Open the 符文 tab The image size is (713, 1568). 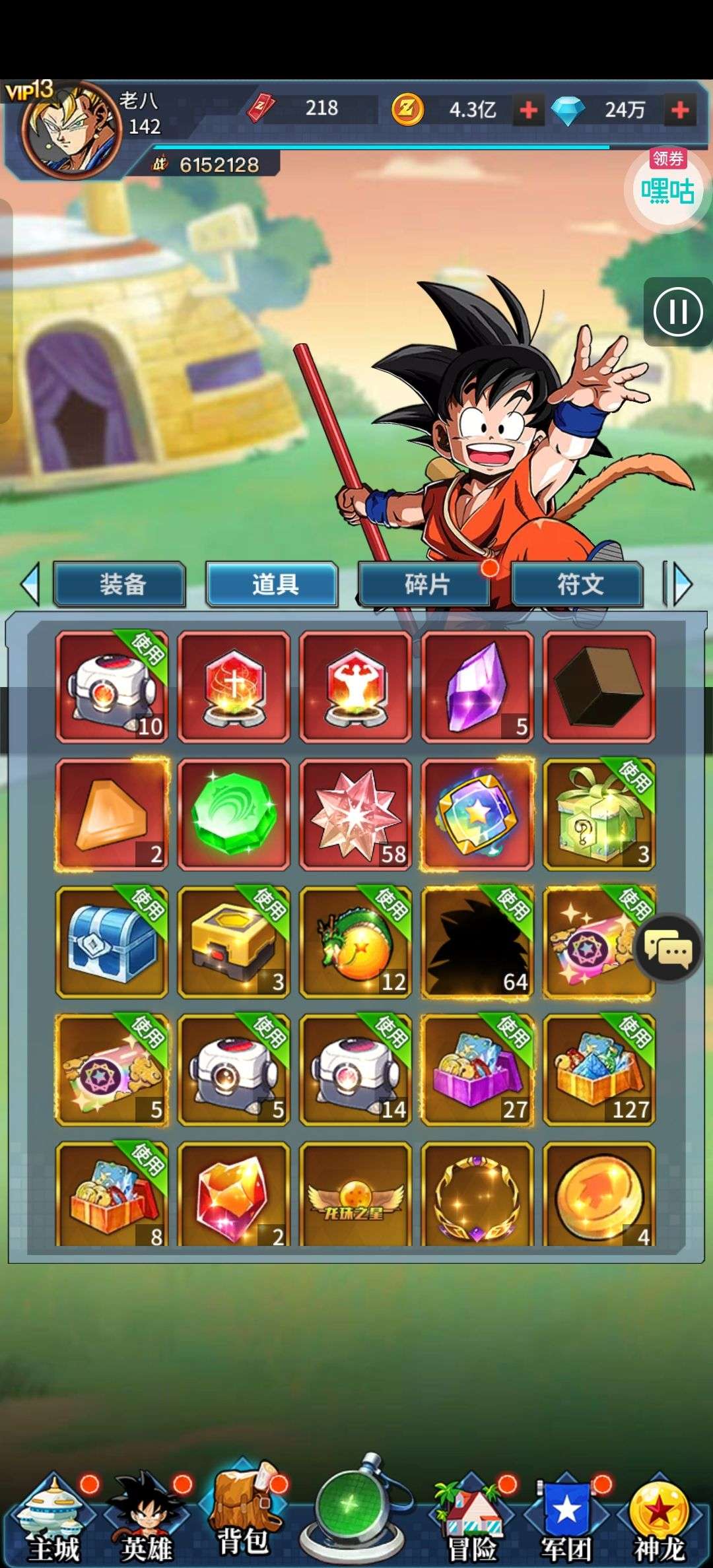[x=578, y=584]
